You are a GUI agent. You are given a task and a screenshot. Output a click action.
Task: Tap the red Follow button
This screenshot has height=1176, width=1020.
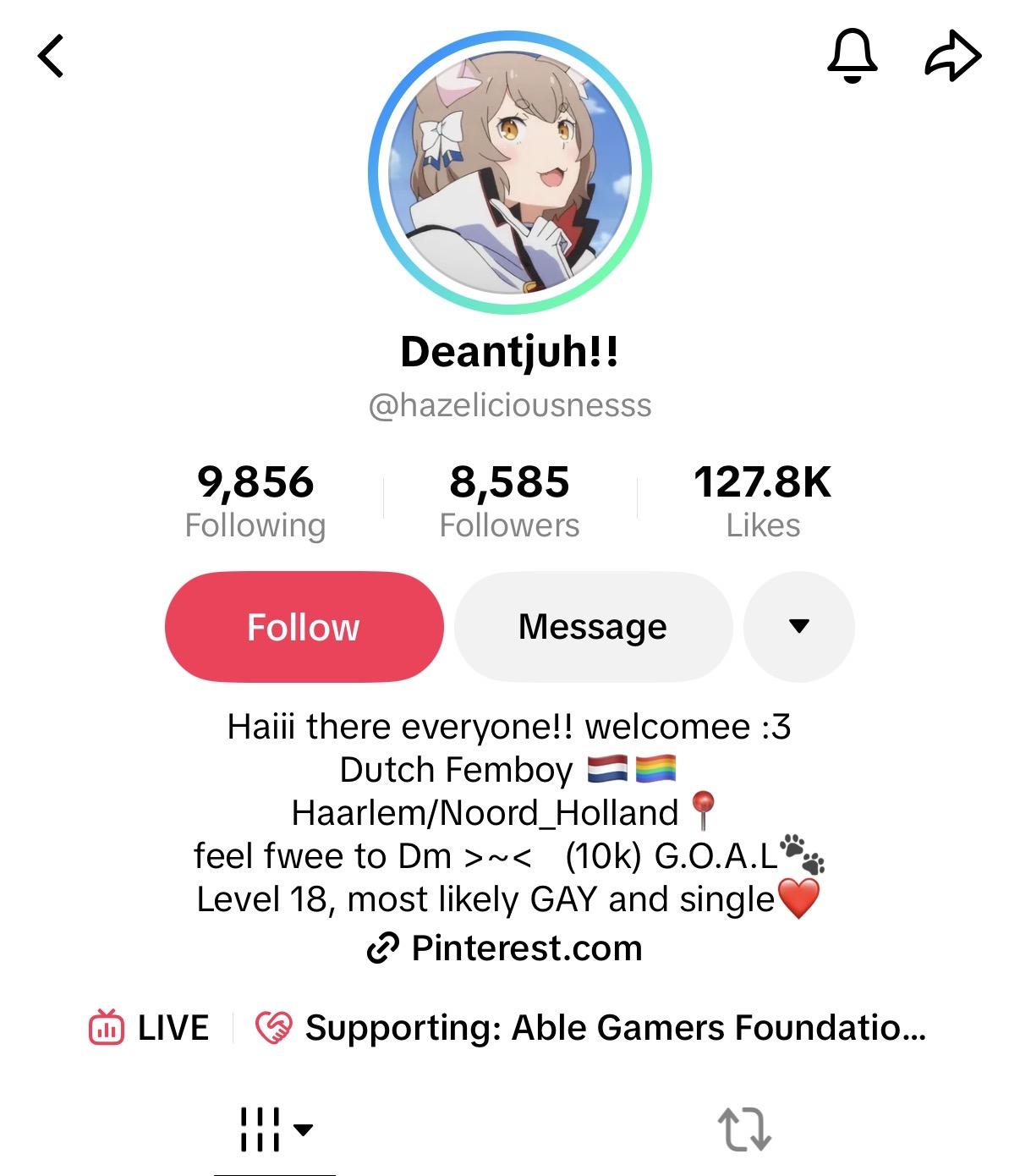tap(304, 627)
